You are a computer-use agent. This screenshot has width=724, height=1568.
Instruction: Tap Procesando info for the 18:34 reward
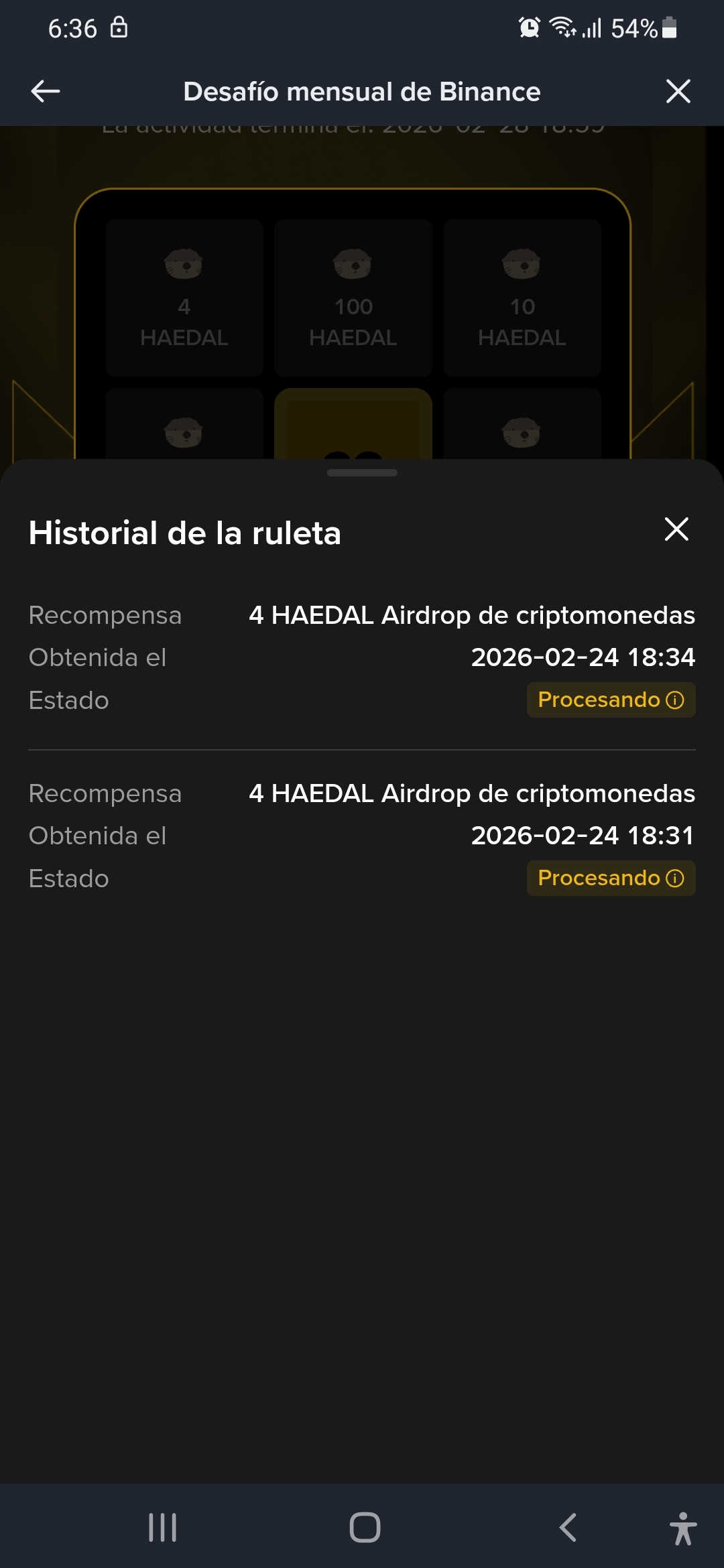click(674, 700)
